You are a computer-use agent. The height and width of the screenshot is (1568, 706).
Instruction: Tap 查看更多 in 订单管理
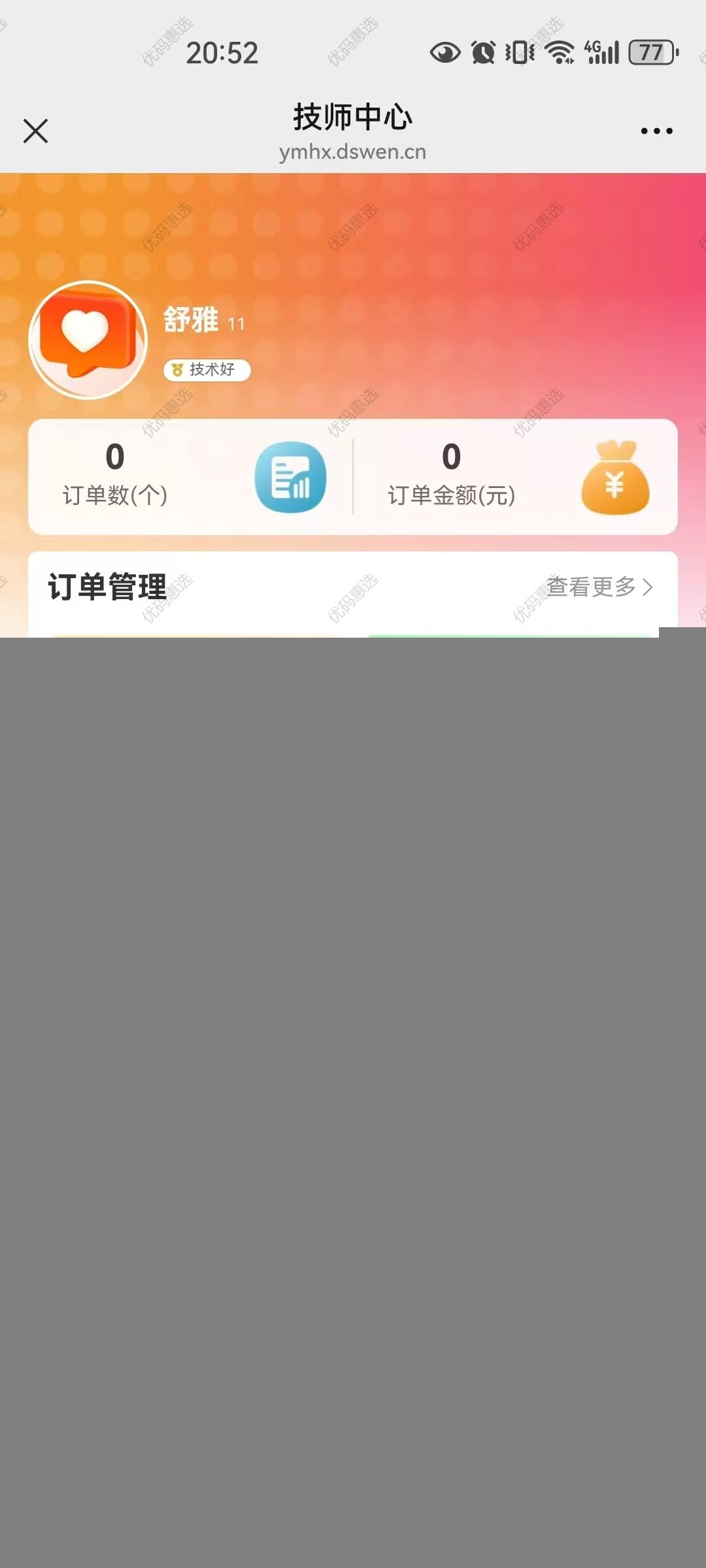click(x=599, y=587)
